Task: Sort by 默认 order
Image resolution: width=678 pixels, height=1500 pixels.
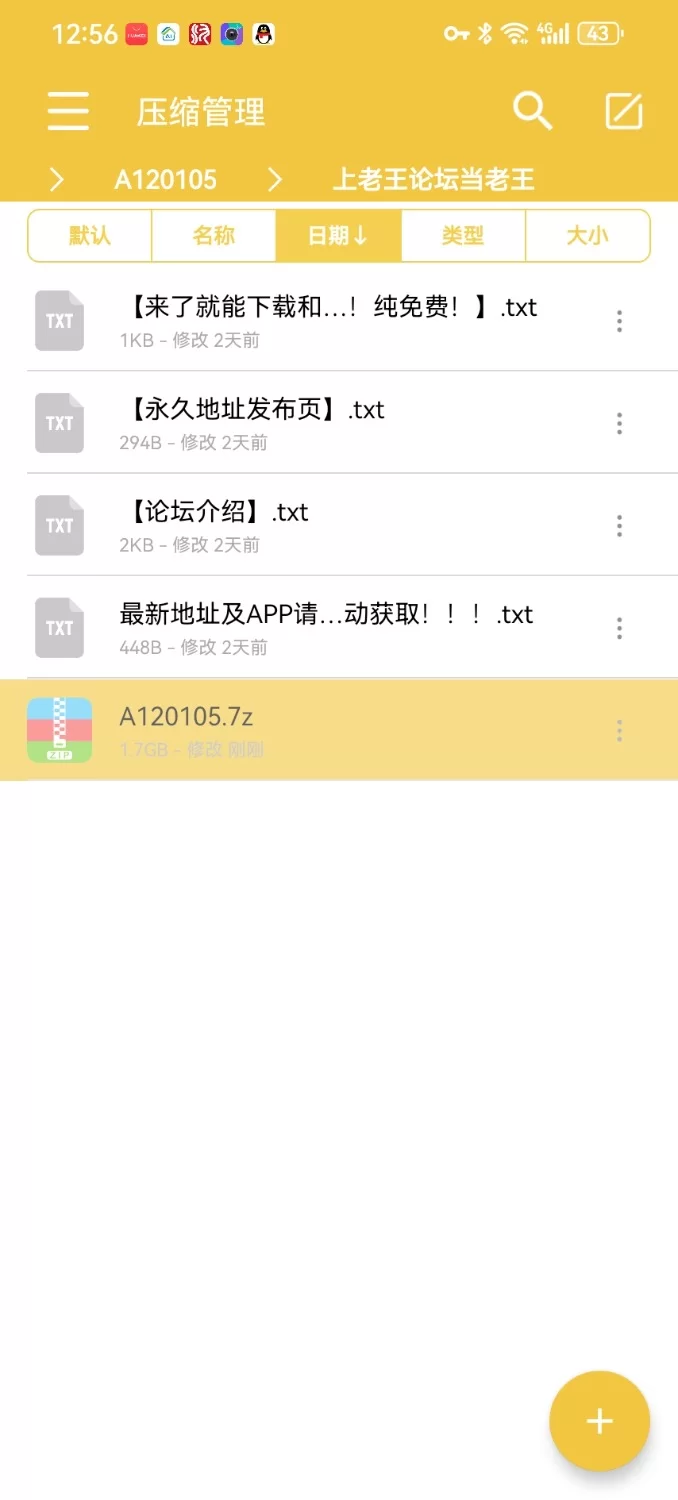Action: [90, 236]
